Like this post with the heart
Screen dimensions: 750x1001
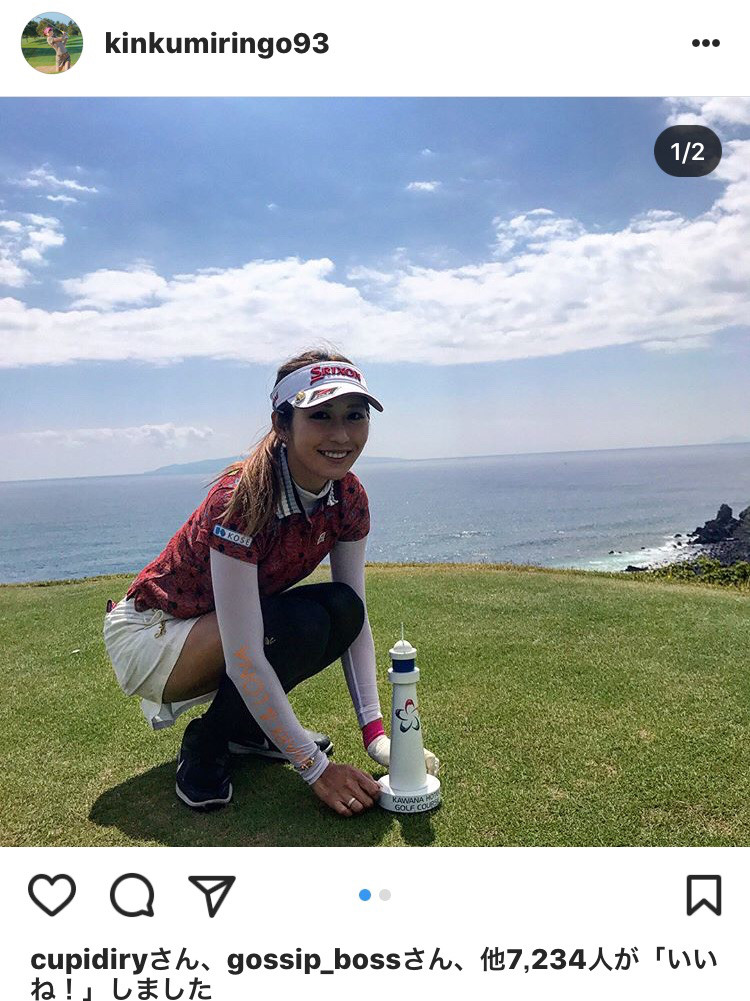52,895
